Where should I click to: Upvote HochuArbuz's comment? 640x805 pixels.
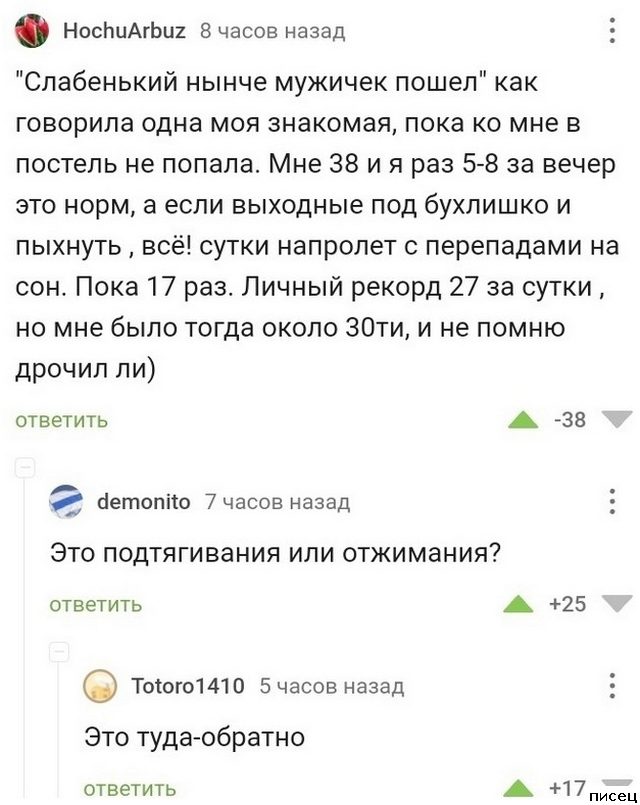(521, 420)
